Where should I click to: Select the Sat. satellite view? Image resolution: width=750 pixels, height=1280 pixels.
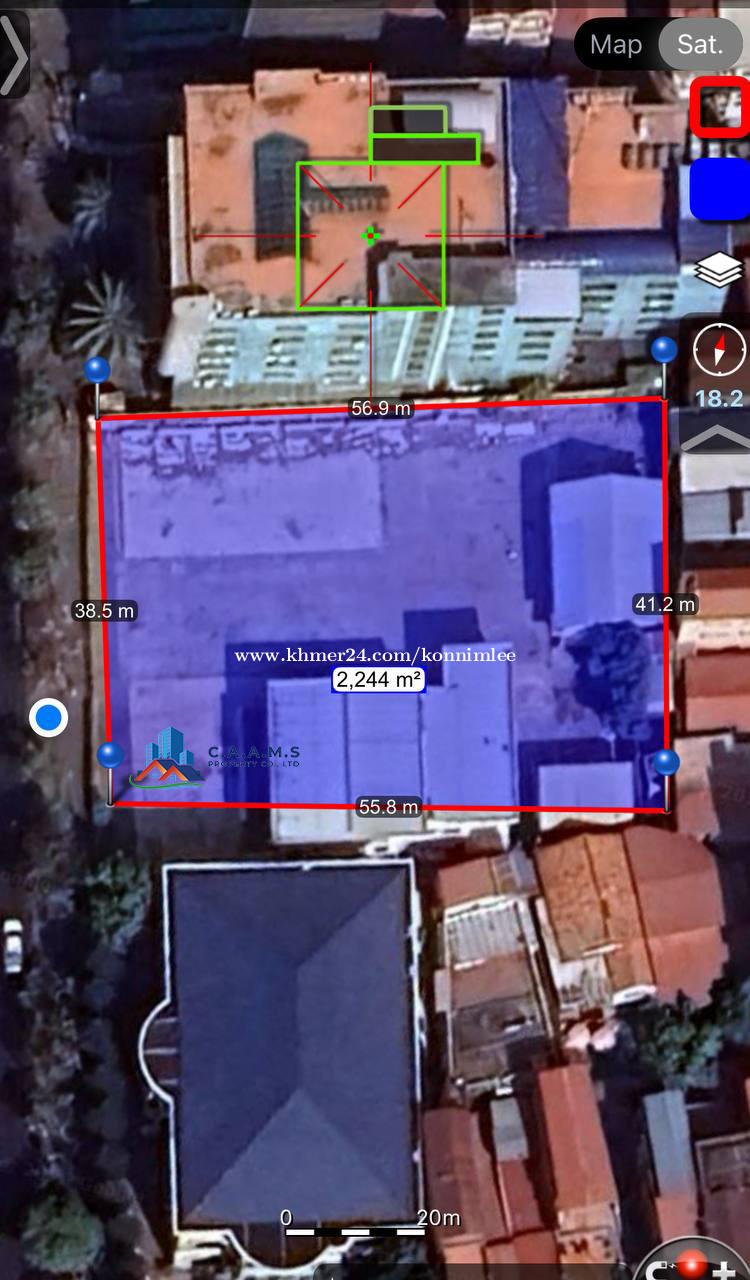pyautogui.click(x=700, y=44)
